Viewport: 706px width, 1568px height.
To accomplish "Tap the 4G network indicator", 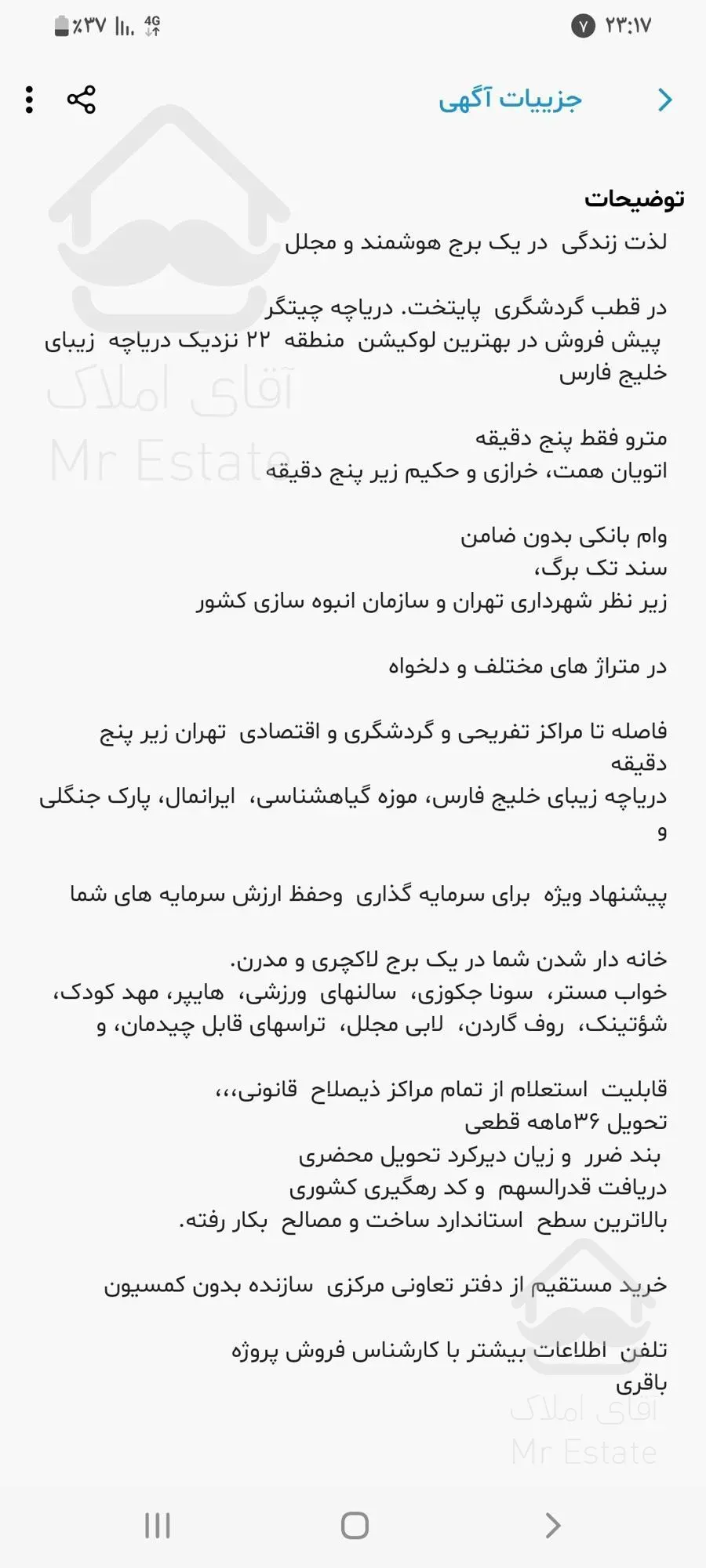I will [x=151, y=26].
